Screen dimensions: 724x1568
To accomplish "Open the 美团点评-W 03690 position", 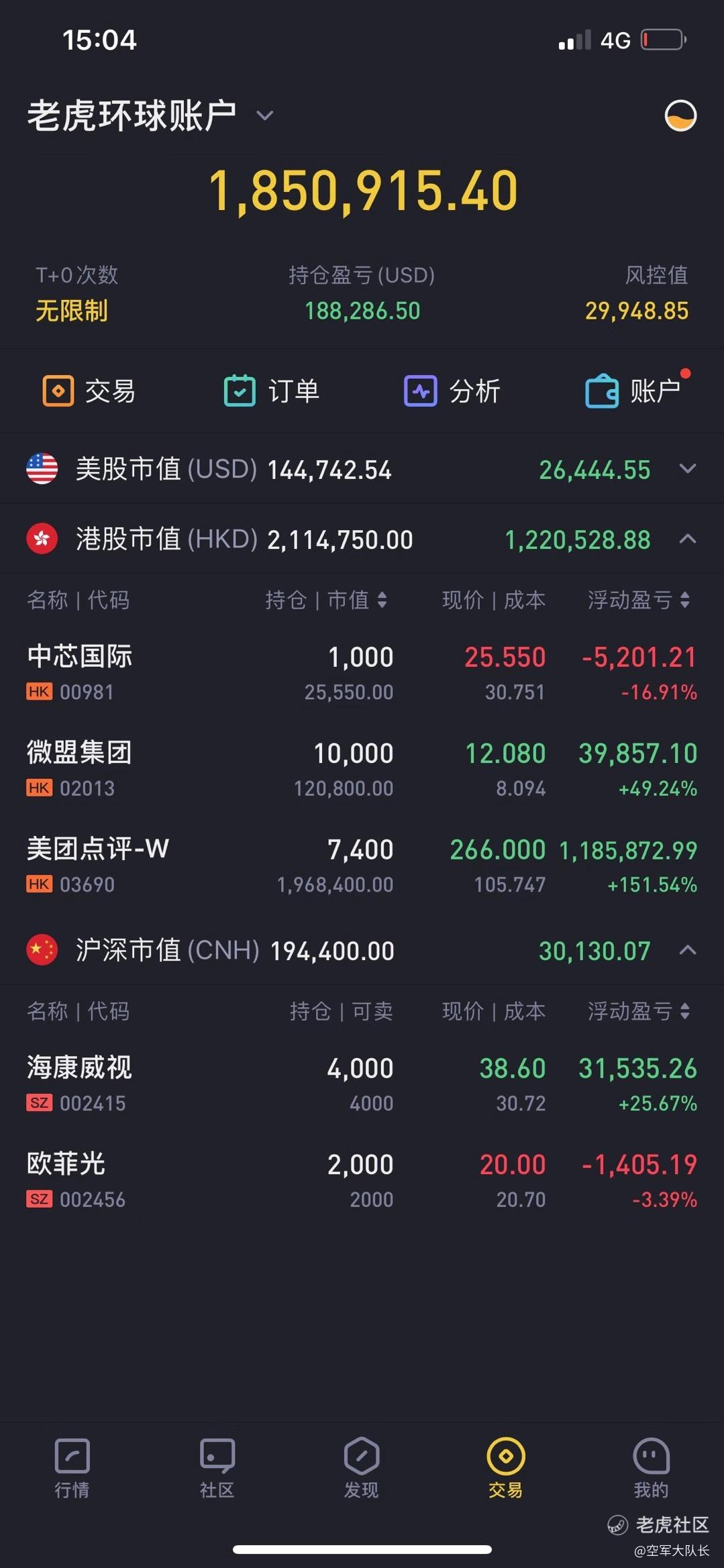I will tap(362, 866).
